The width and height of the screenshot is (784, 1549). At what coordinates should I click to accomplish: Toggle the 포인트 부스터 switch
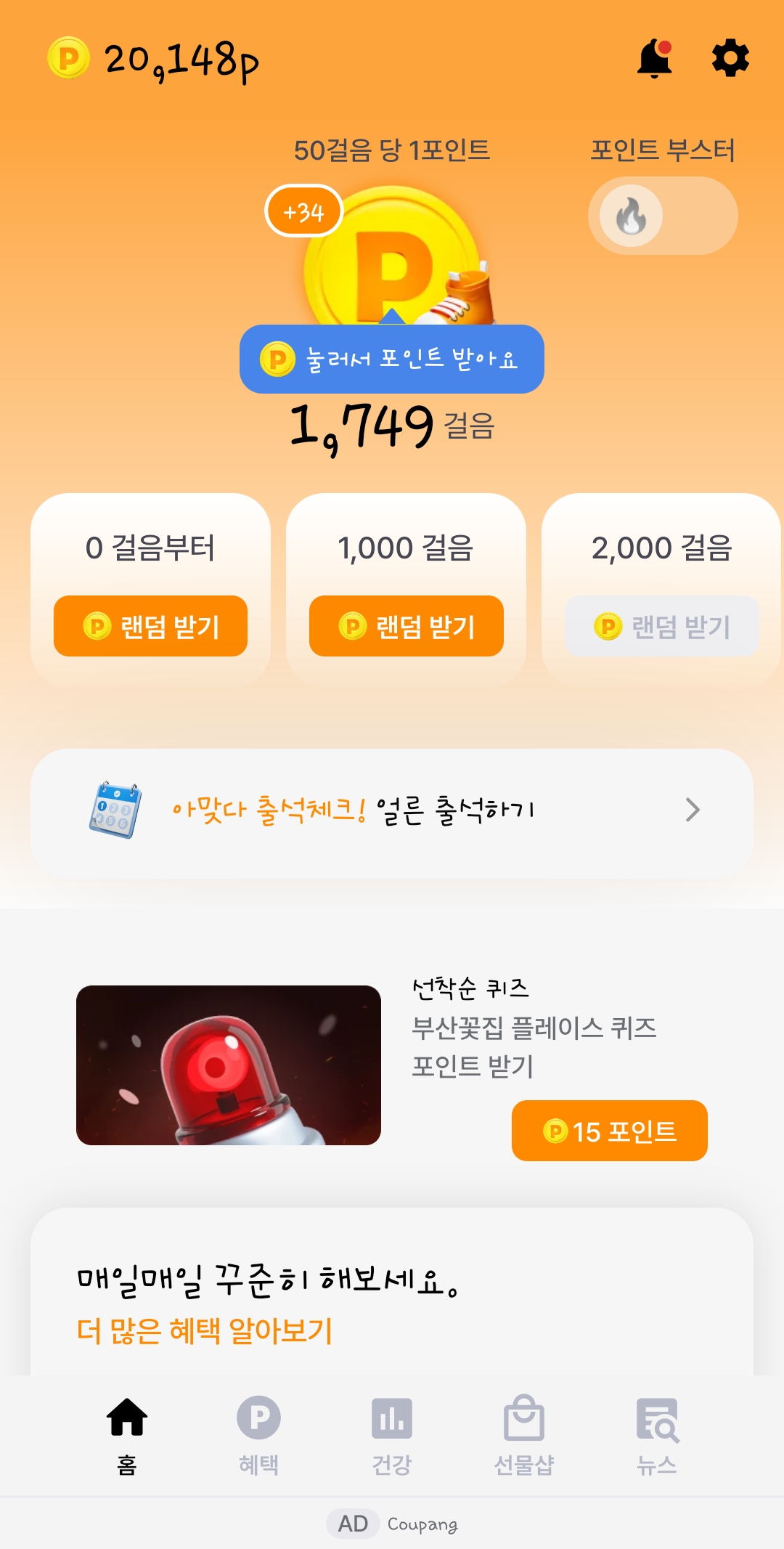[662, 216]
